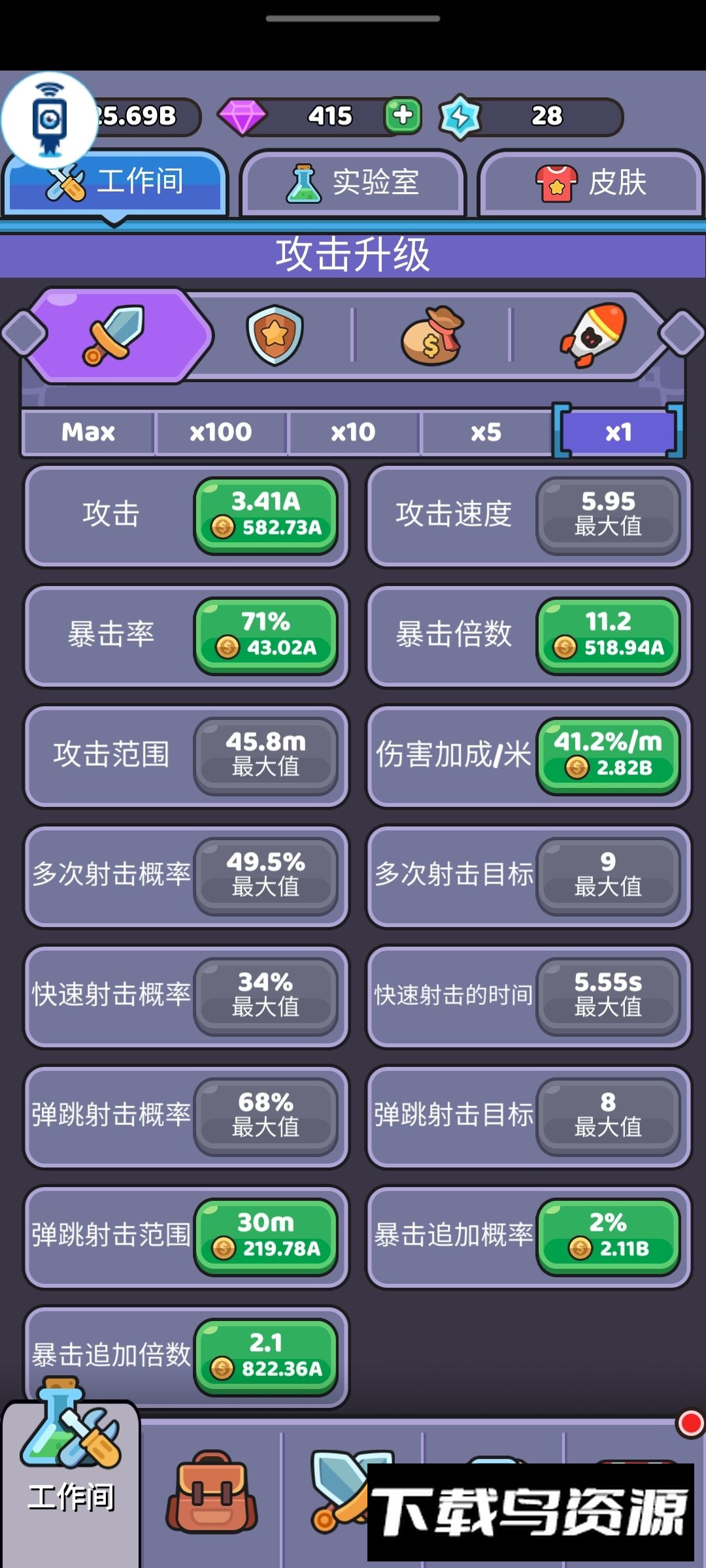Choose the x10 upgrade multiplier

coord(353,432)
